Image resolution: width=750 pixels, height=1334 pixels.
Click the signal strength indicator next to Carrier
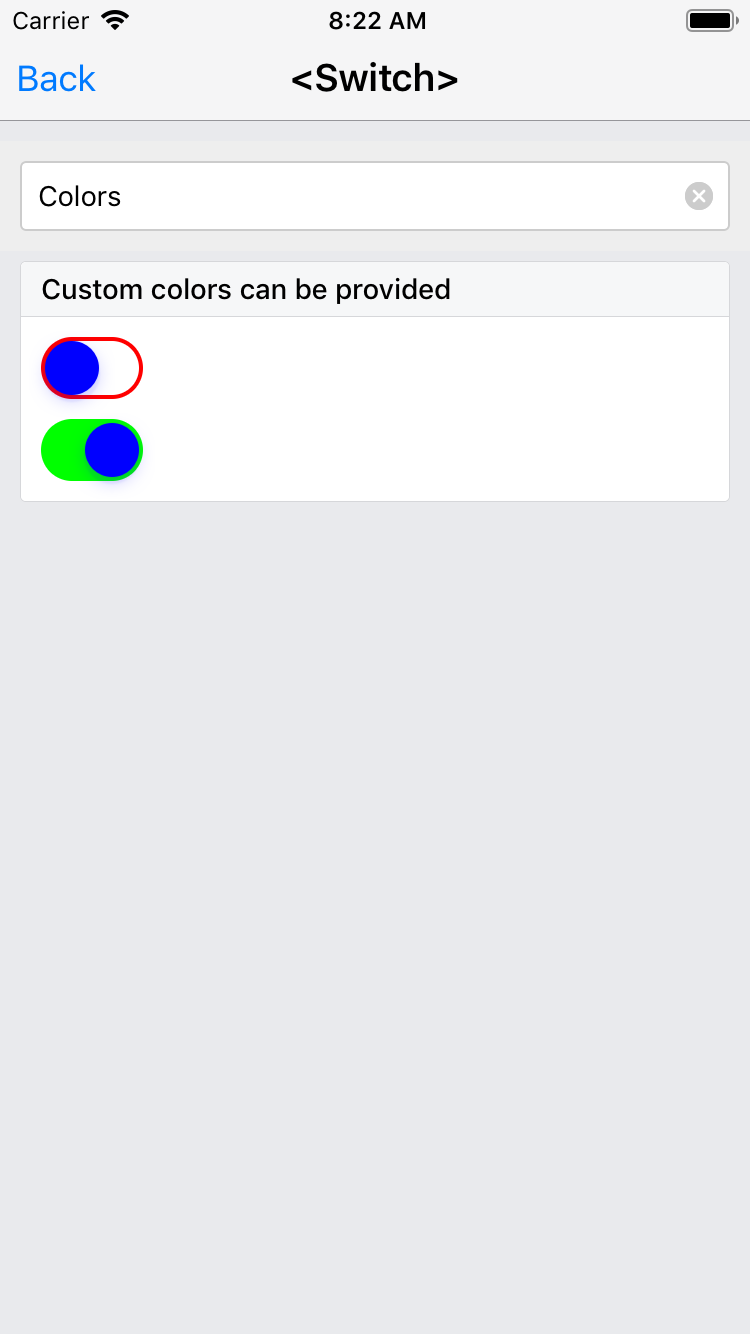pyautogui.click(x=117, y=20)
